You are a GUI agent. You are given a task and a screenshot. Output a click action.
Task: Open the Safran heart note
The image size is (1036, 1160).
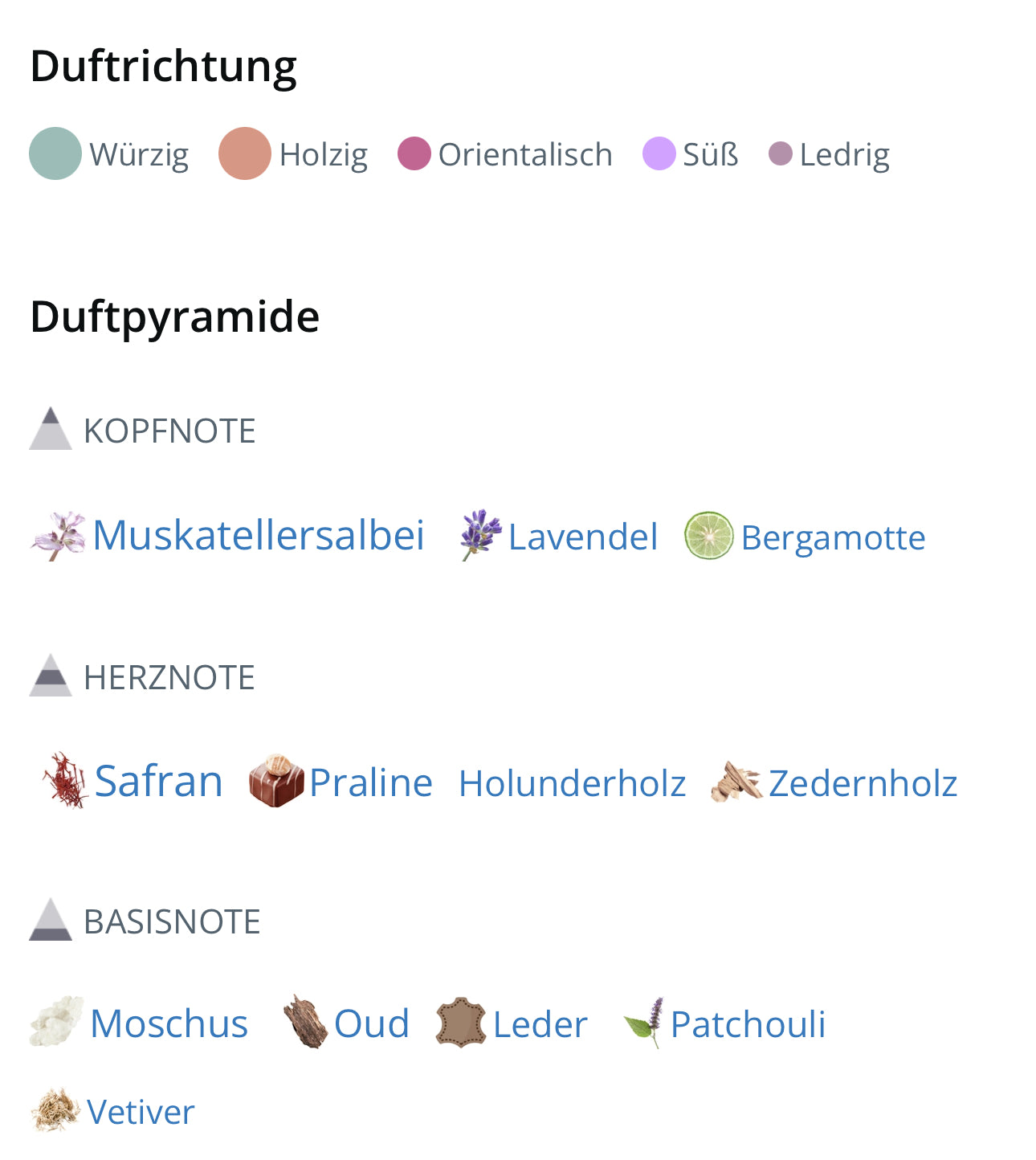(x=158, y=781)
